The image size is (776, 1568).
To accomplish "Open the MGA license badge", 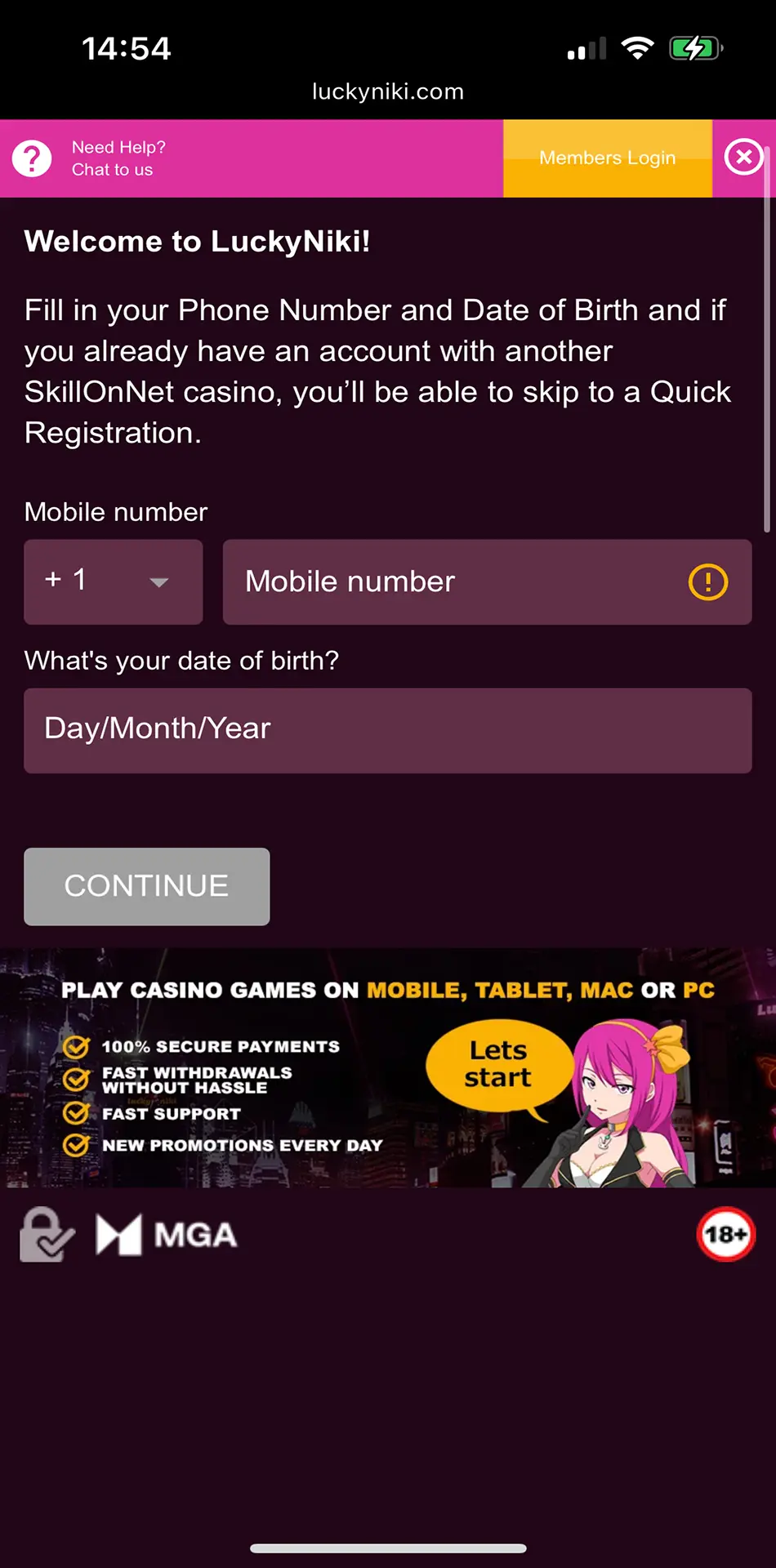I will (x=167, y=1235).
